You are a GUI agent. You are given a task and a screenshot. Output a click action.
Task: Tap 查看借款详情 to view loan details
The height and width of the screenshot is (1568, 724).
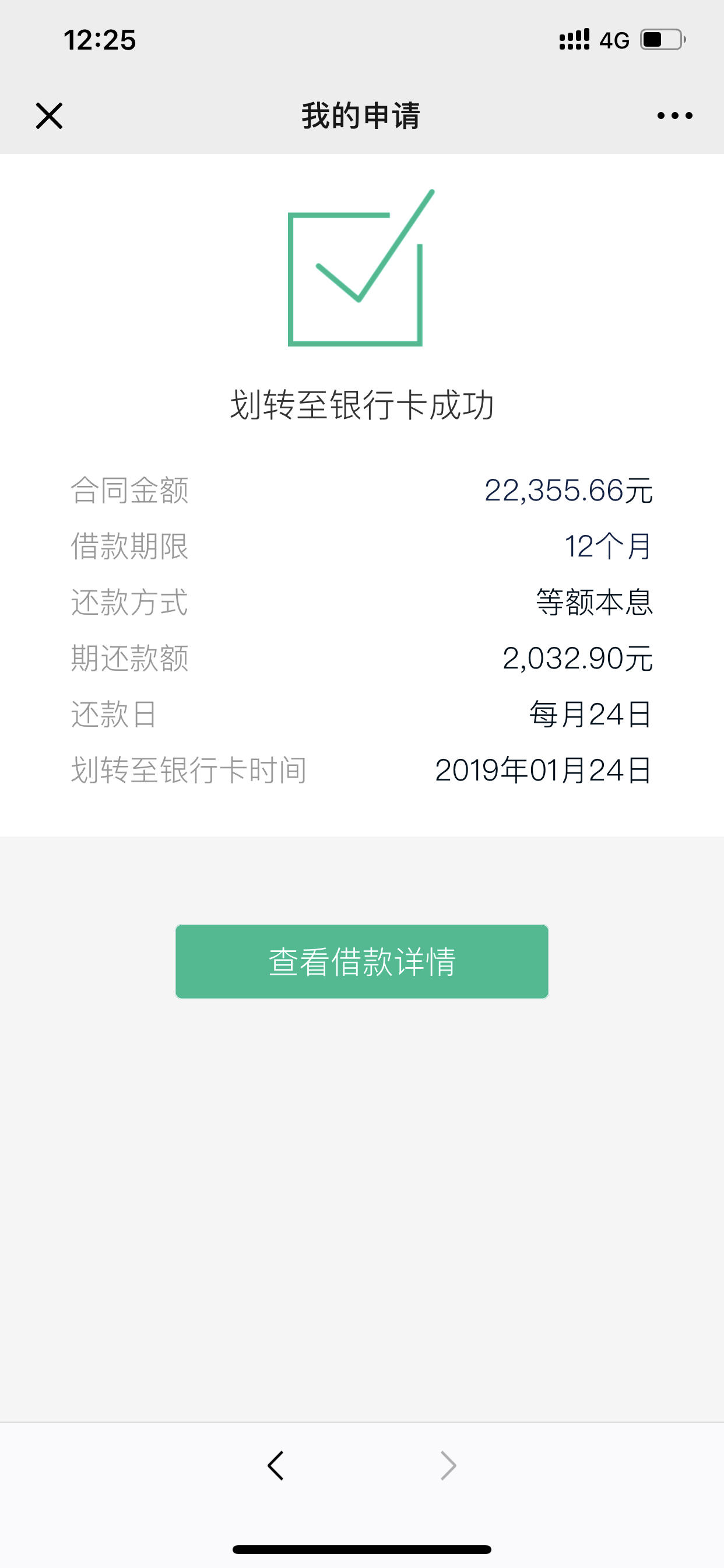pos(362,961)
